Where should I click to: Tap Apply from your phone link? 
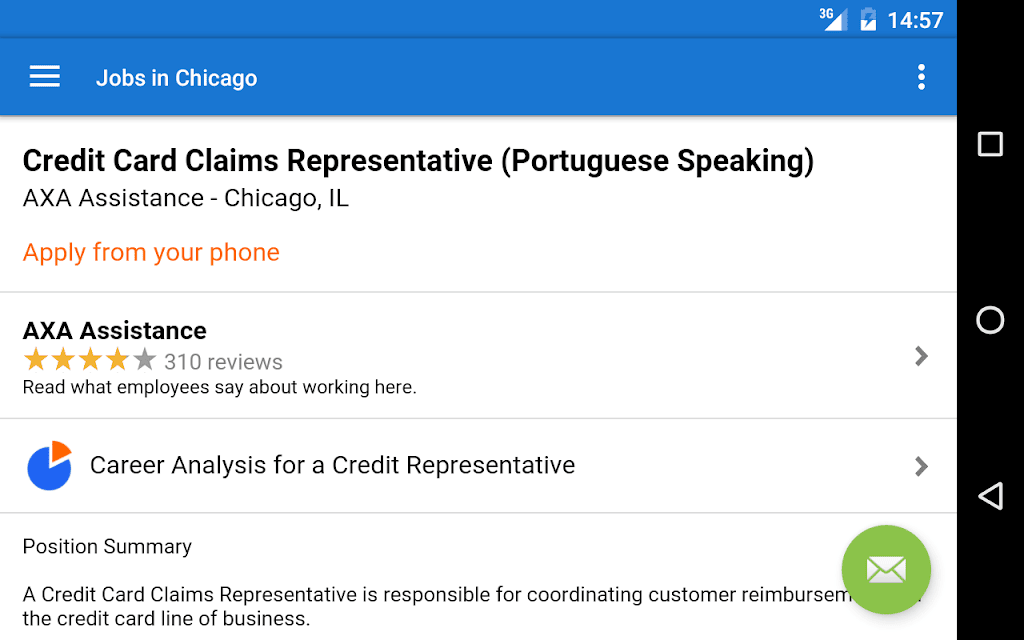pyautogui.click(x=151, y=252)
